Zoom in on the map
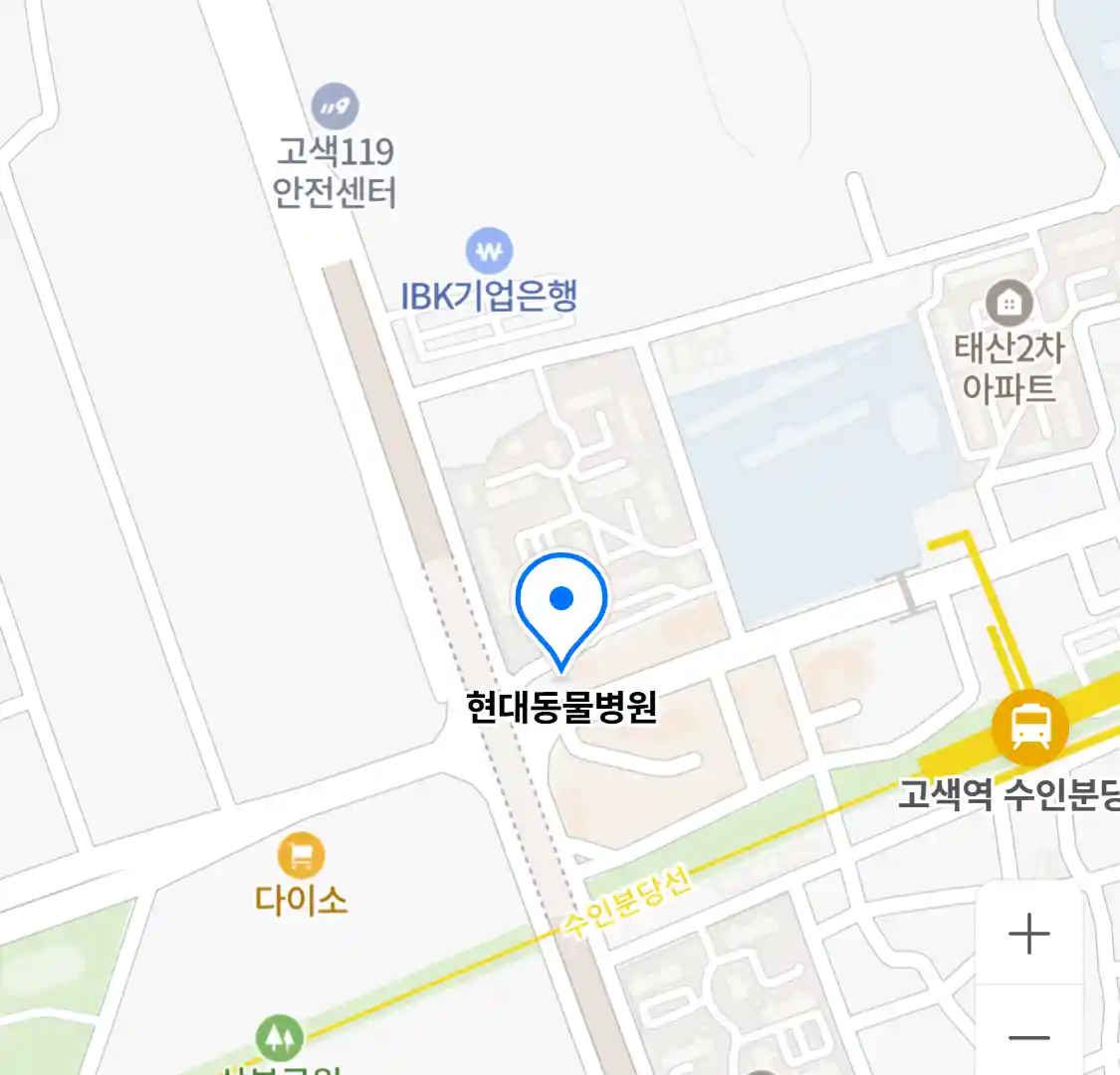This screenshot has width=1120, height=1075. pyautogui.click(x=1028, y=935)
